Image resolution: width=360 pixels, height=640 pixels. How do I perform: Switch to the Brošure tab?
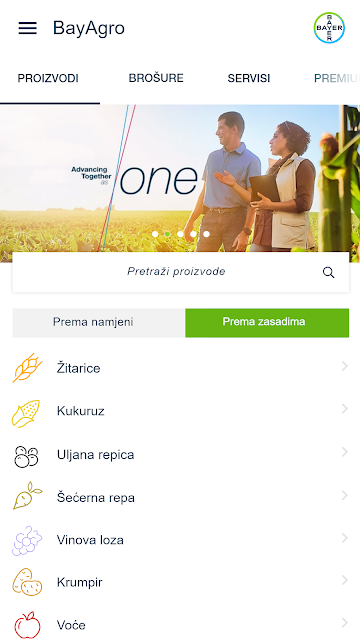click(156, 78)
